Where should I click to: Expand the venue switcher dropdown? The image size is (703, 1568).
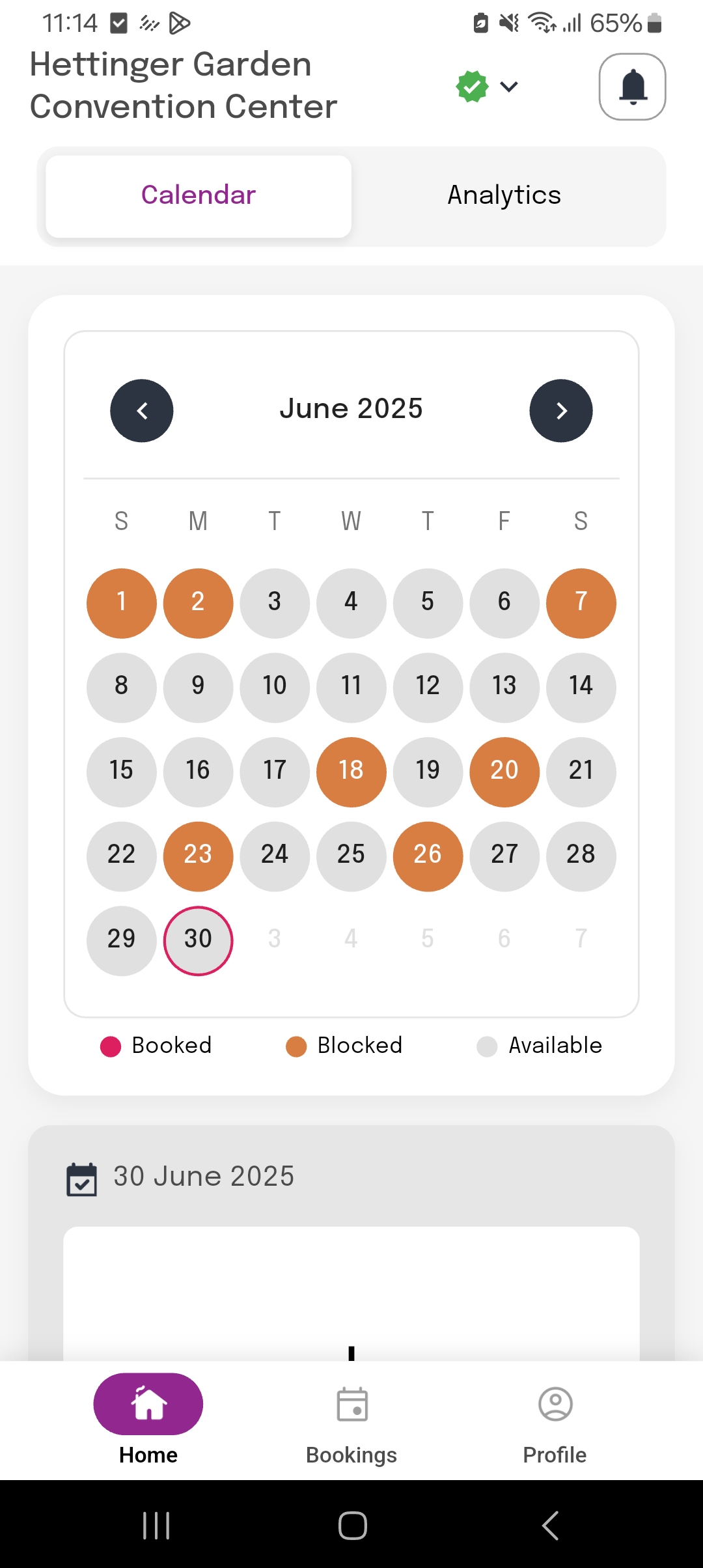(508, 87)
